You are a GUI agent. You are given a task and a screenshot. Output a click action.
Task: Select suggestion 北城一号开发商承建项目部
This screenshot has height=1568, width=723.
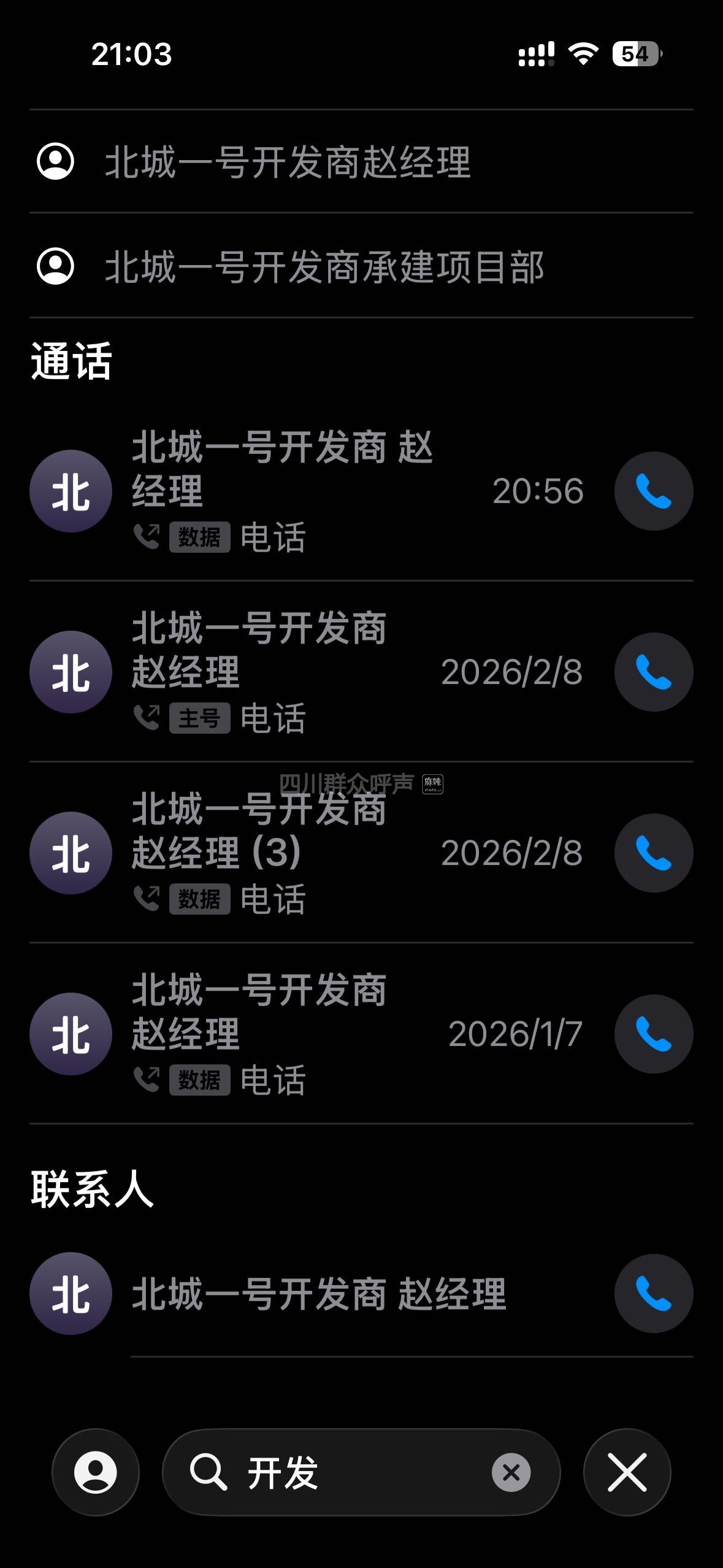[x=324, y=266]
